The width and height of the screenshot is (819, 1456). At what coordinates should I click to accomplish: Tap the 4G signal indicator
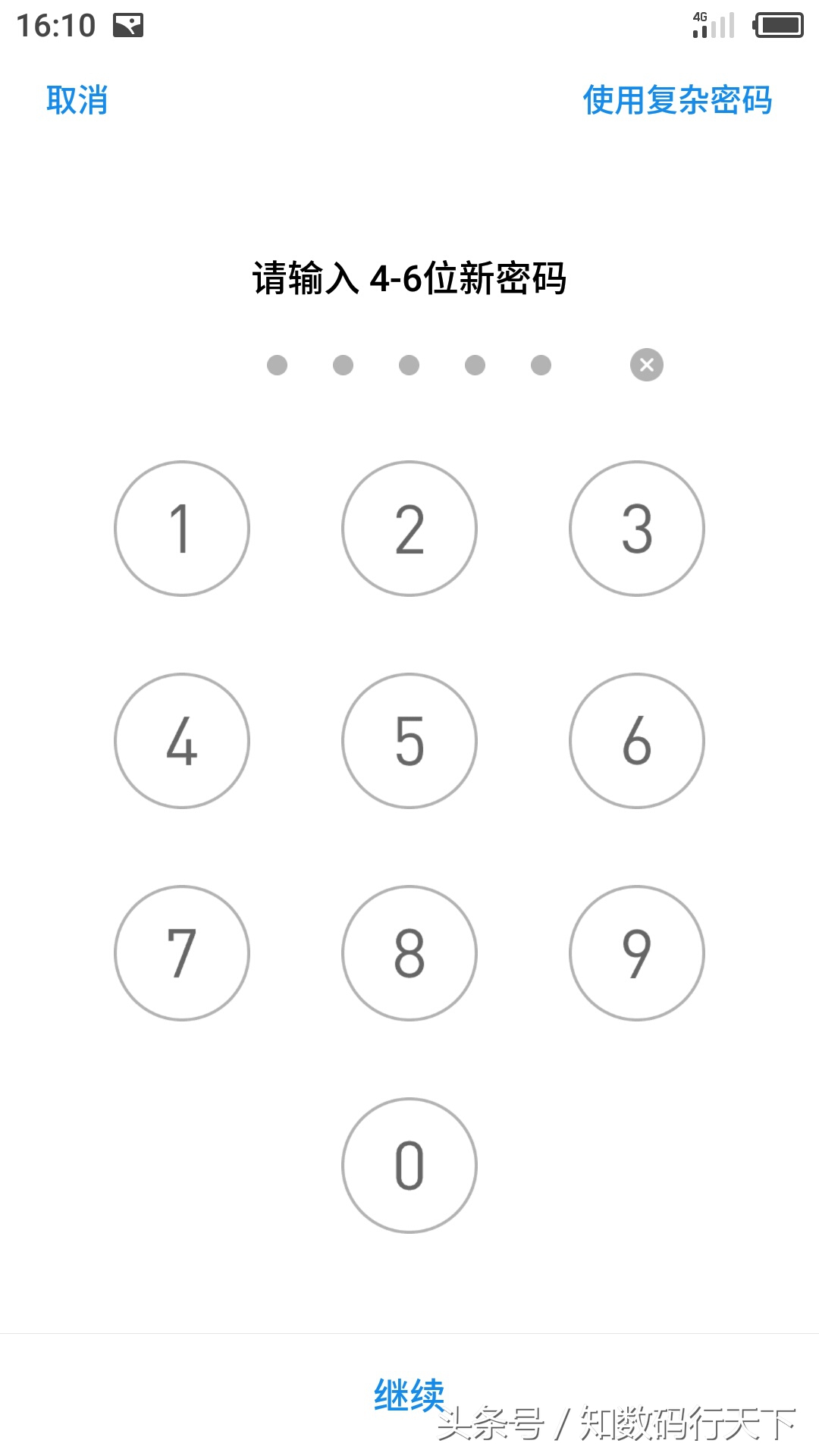[714, 25]
